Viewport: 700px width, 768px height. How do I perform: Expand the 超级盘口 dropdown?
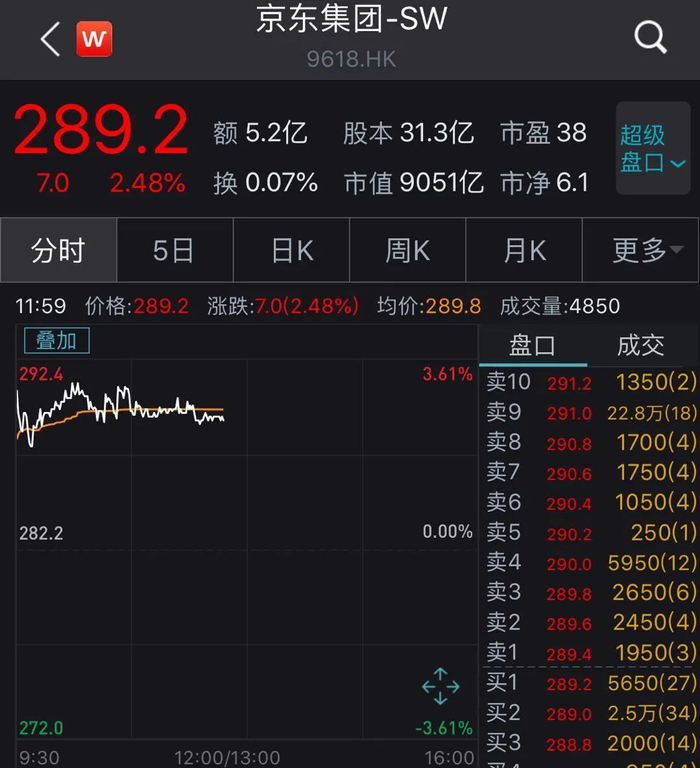point(652,148)
